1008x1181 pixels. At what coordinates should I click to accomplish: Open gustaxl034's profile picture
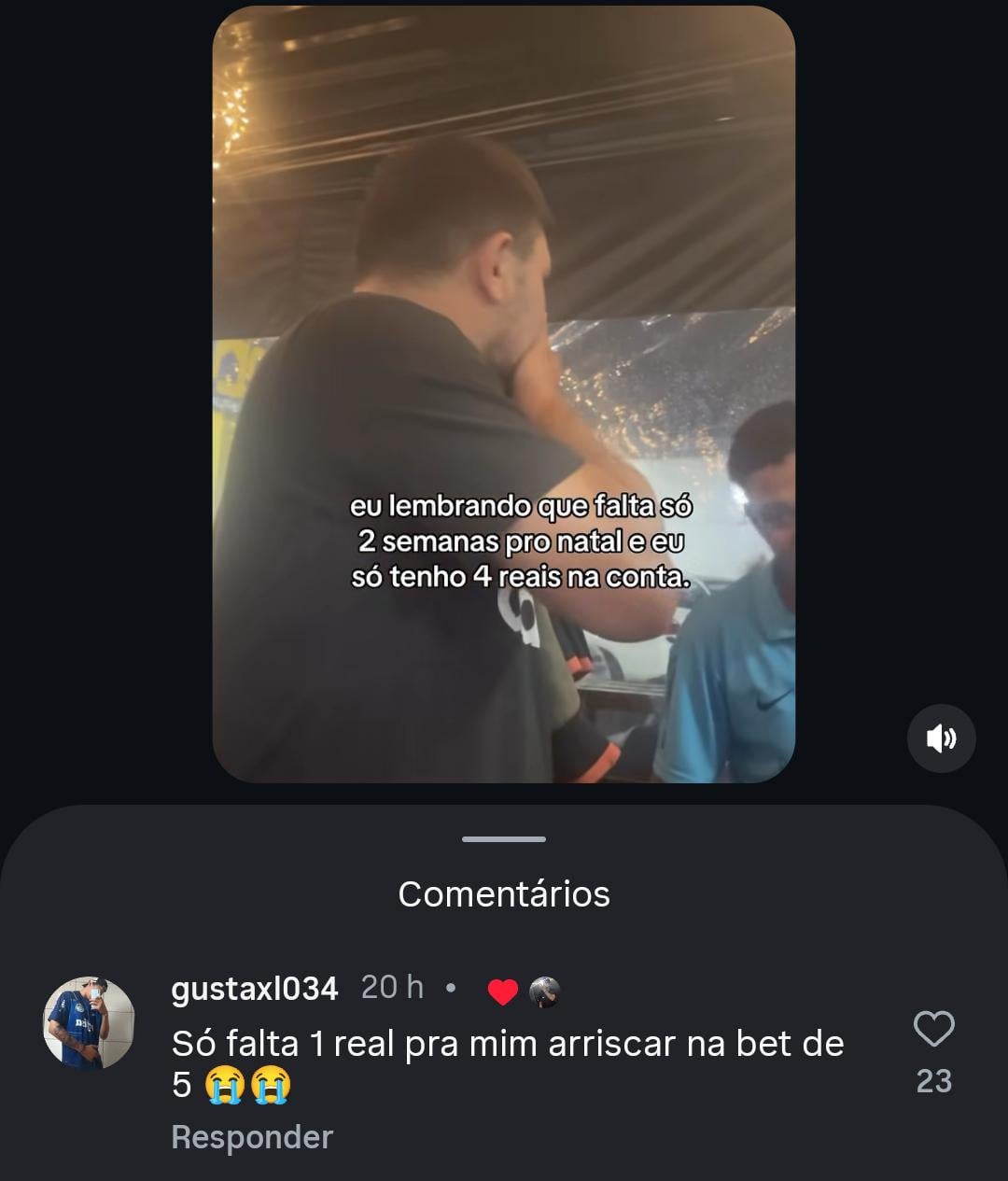pyautogui.click(x=90, y=1023)
